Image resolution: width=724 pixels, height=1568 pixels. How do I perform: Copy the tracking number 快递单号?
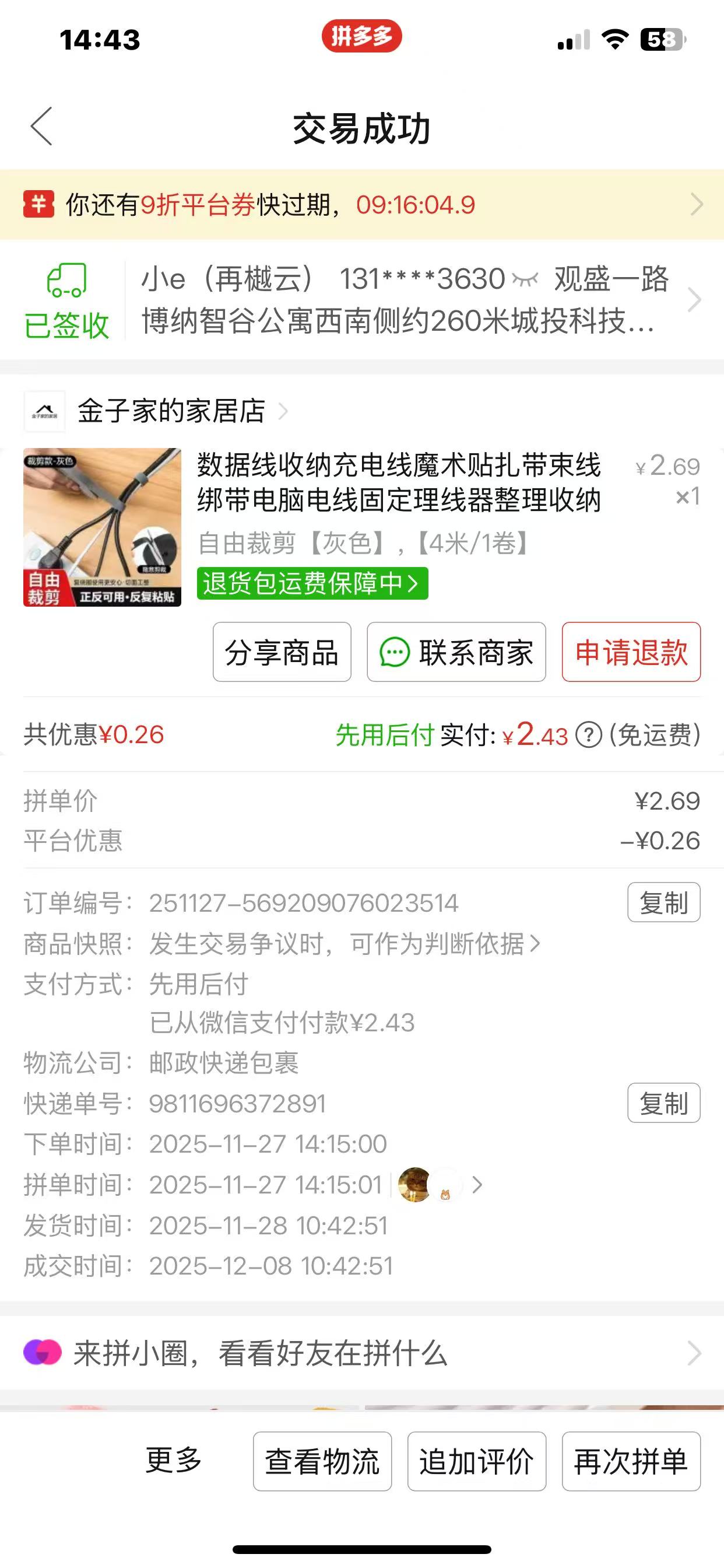click(x=663, y=1102)
